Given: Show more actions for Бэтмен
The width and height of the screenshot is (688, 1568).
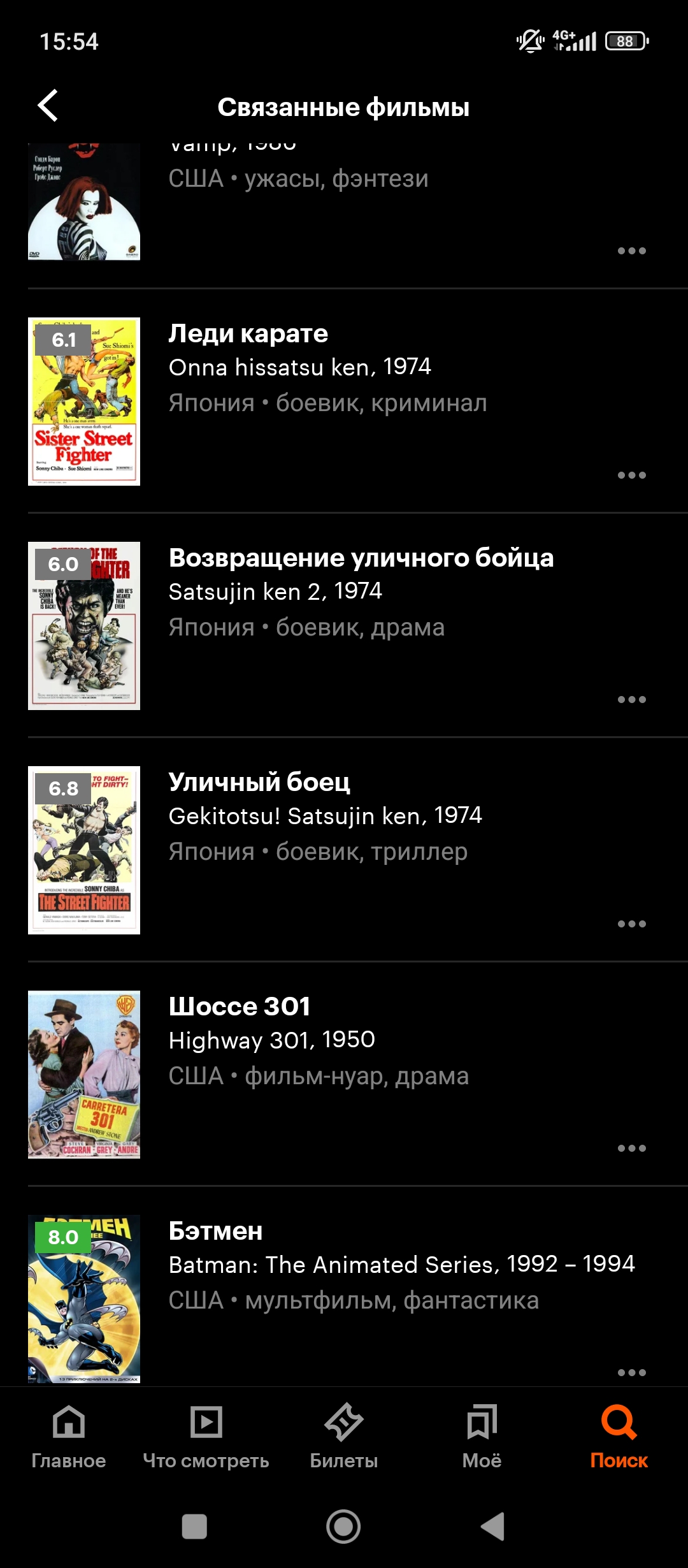Looking at the screenshot, I should click(x=631, y=1372).
